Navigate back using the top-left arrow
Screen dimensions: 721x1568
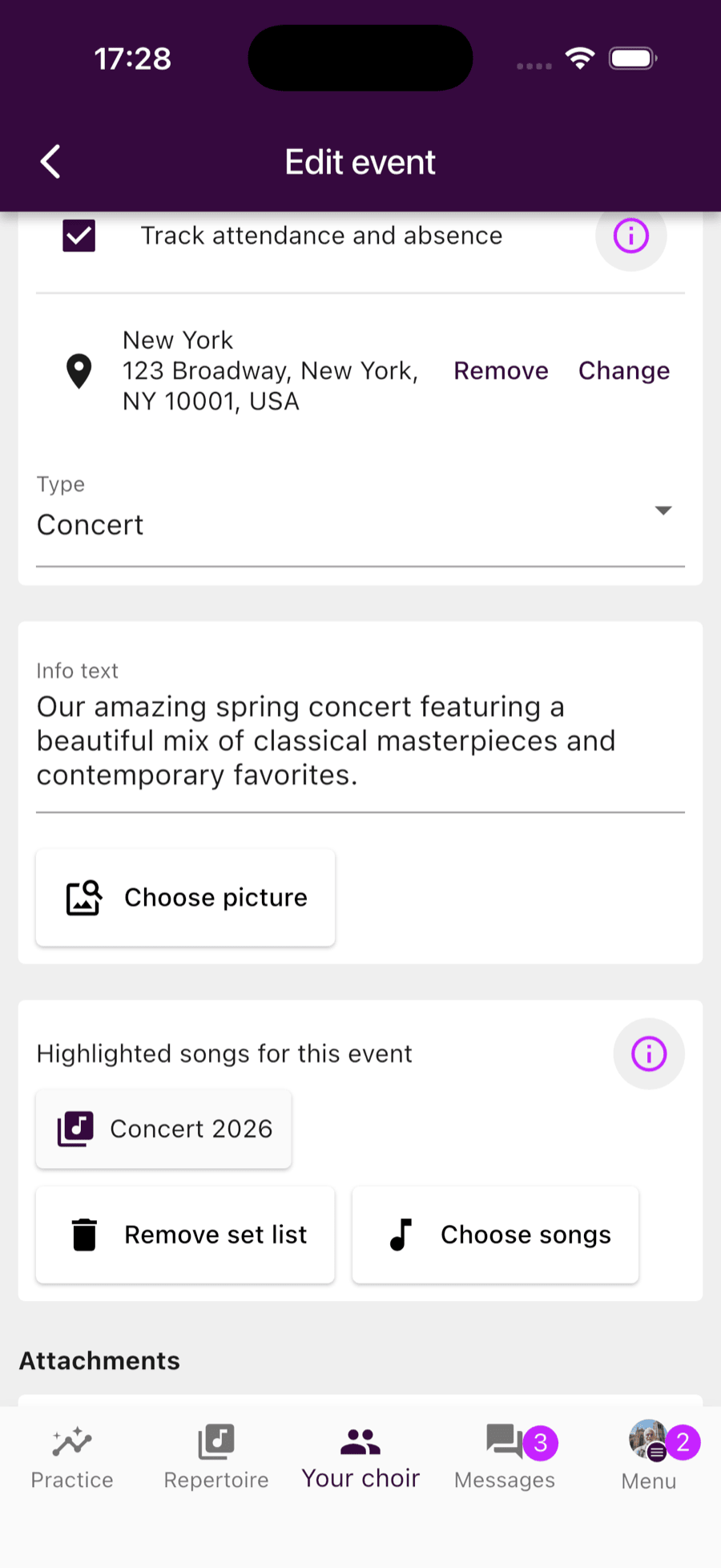point(50,161)
